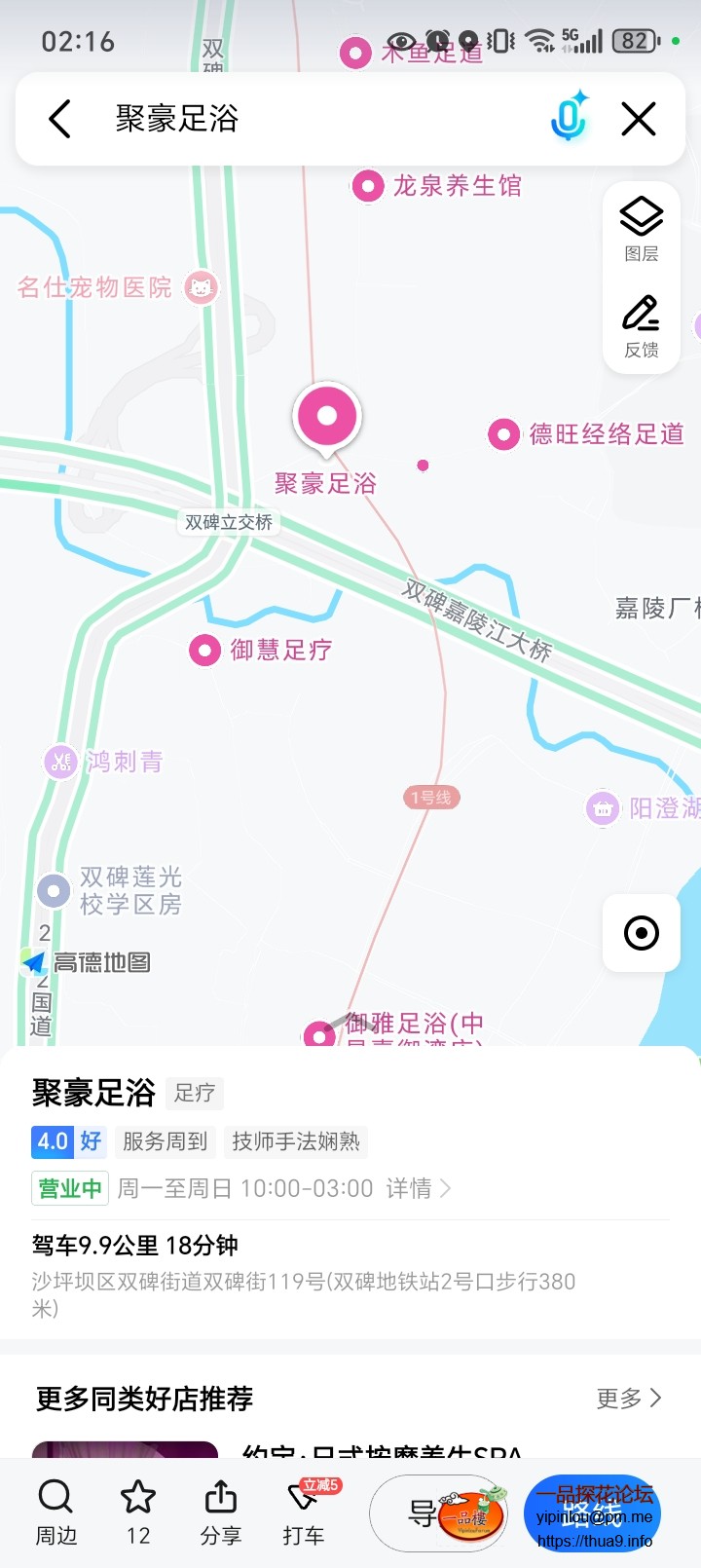This screenshot has height=1568, width=701.
Task: Open the 德旺经络足道 marker
Action: (x=503, y=435)
